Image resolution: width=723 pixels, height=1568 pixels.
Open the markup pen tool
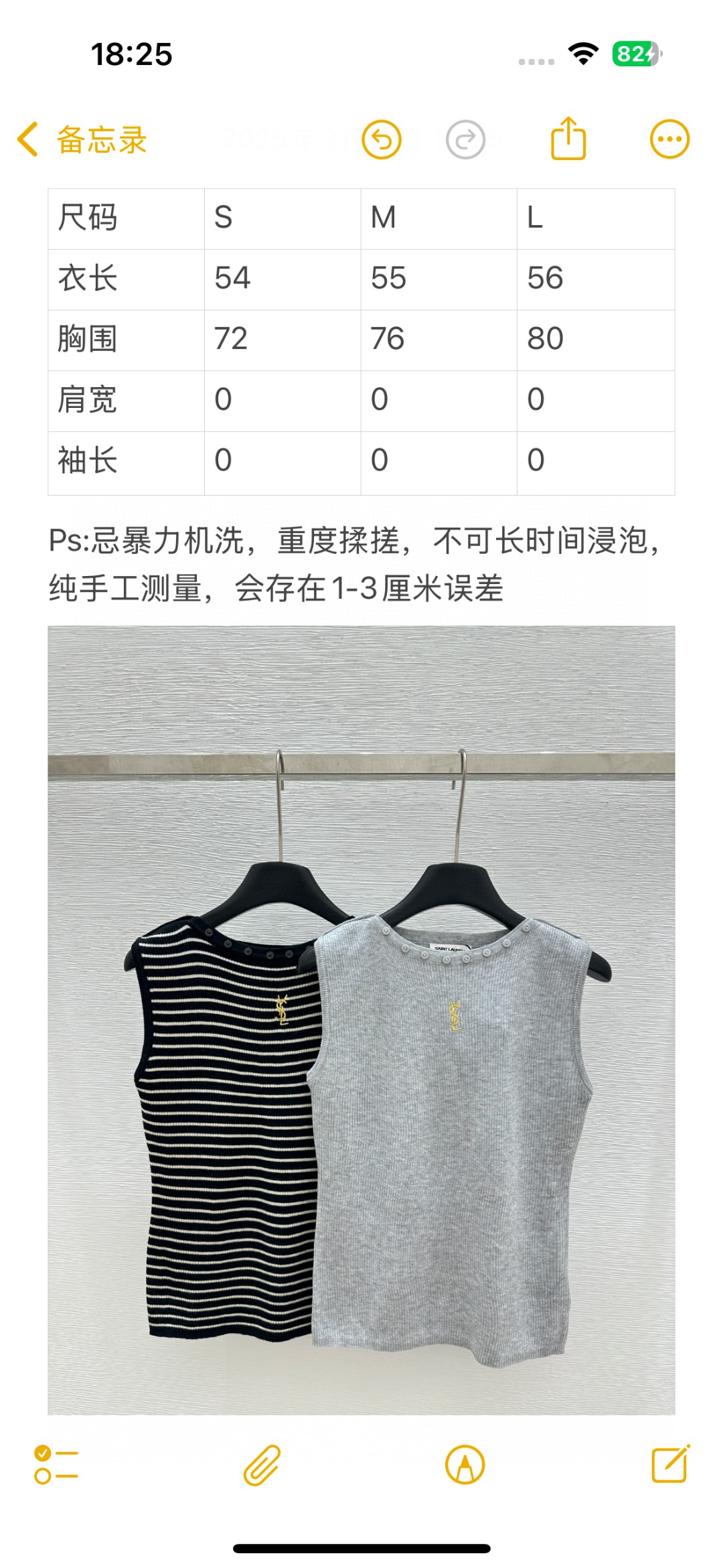[x=465, y=1465]
